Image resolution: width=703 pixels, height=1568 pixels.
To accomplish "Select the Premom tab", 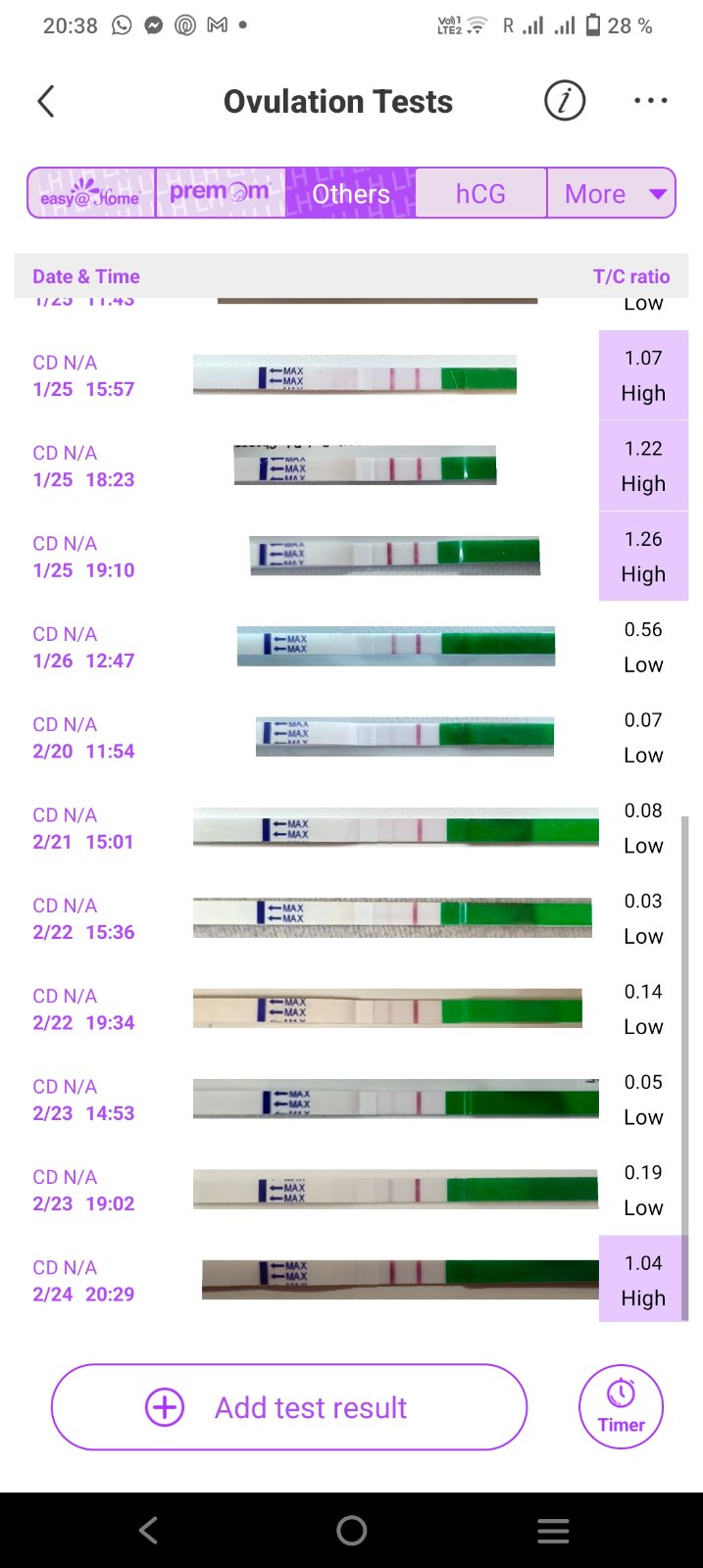I will (x=220, y=193).
